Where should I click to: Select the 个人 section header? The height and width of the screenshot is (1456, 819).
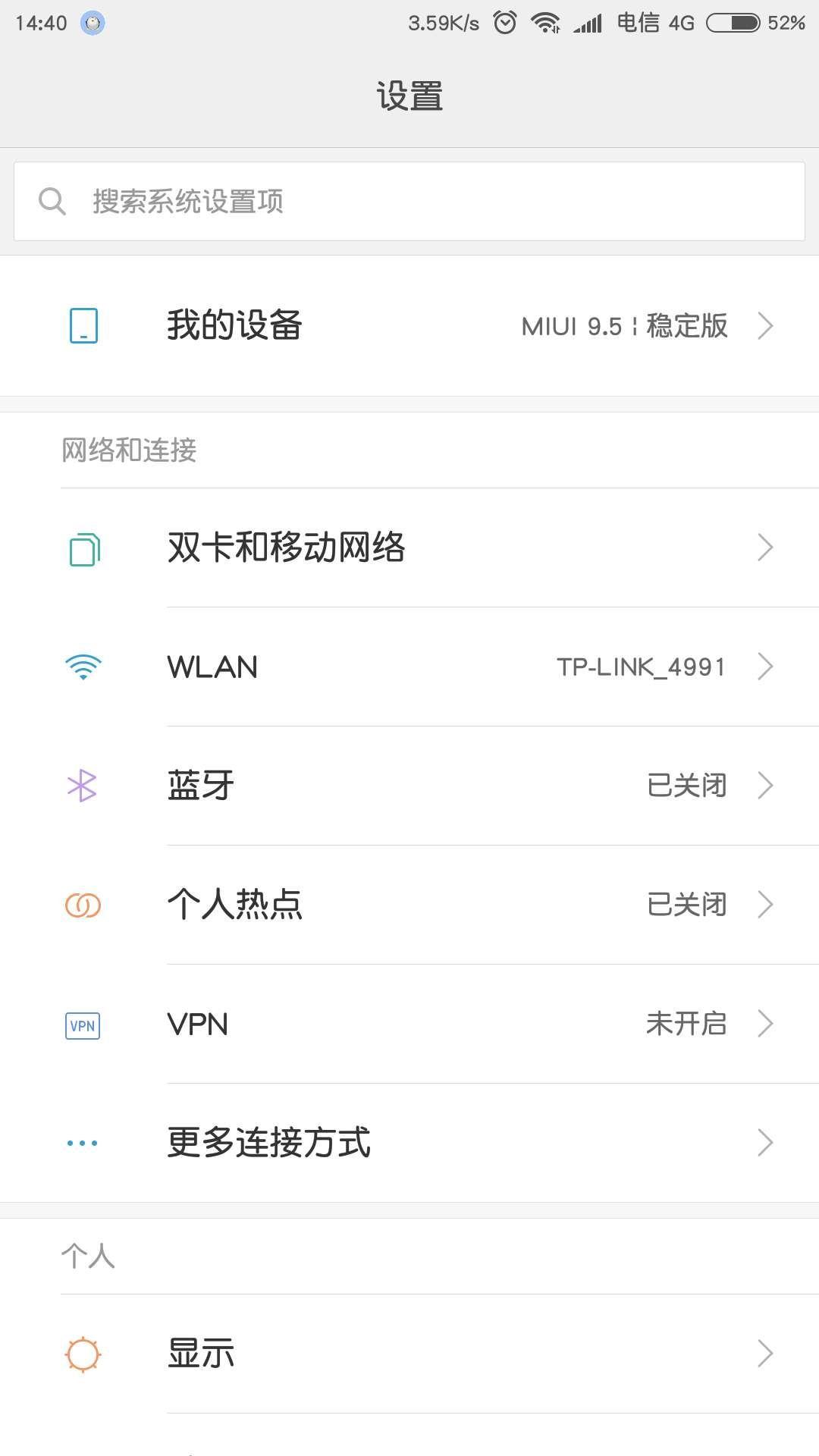pos(87,1255)
